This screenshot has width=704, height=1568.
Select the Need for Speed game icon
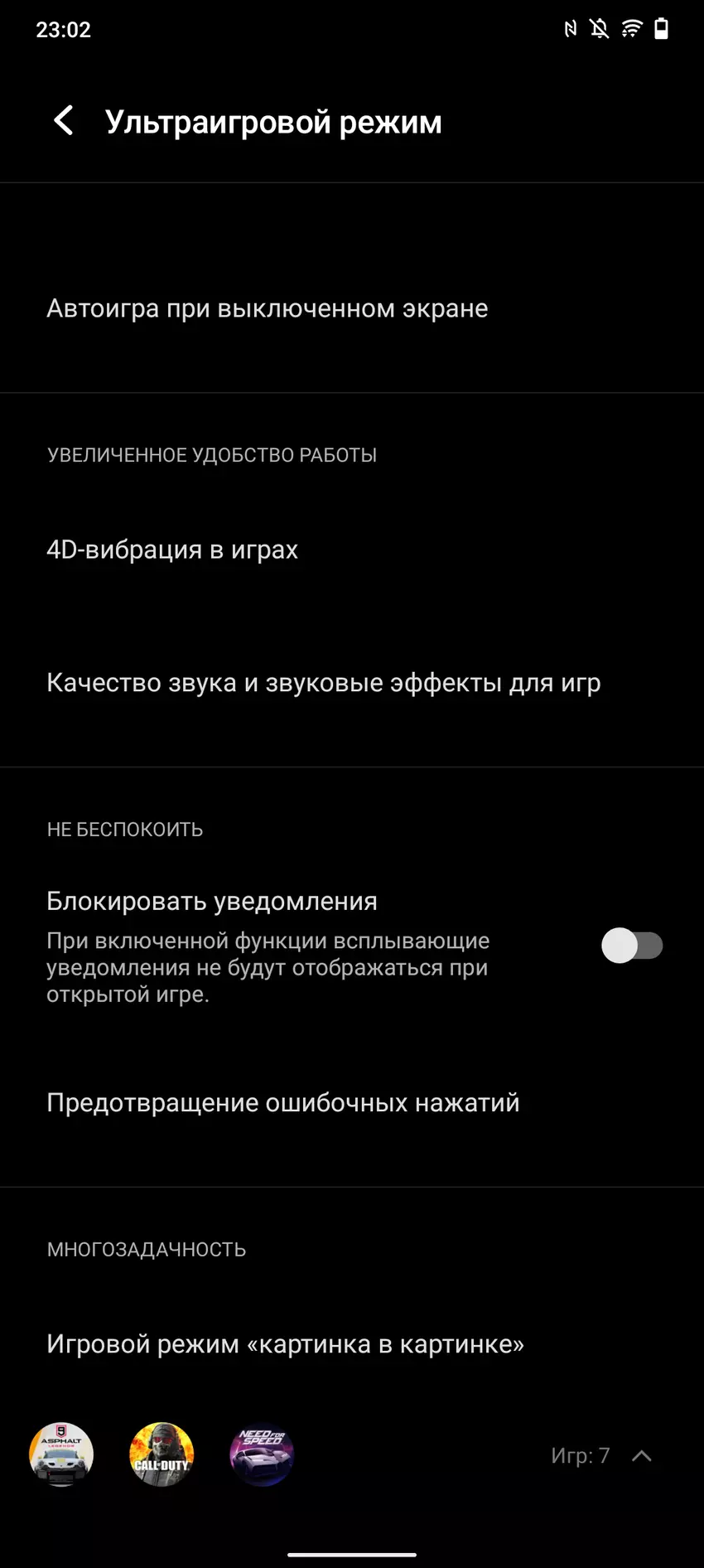click(262, 1454)
